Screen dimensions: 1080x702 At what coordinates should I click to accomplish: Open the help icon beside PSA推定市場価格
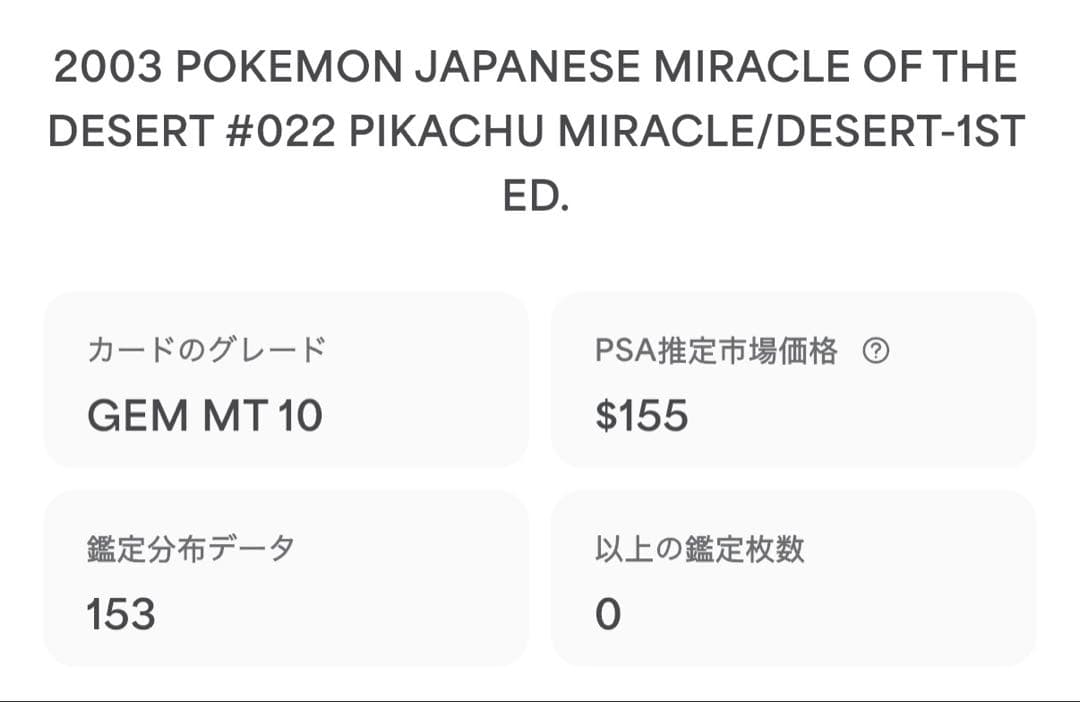pos(875,351)
